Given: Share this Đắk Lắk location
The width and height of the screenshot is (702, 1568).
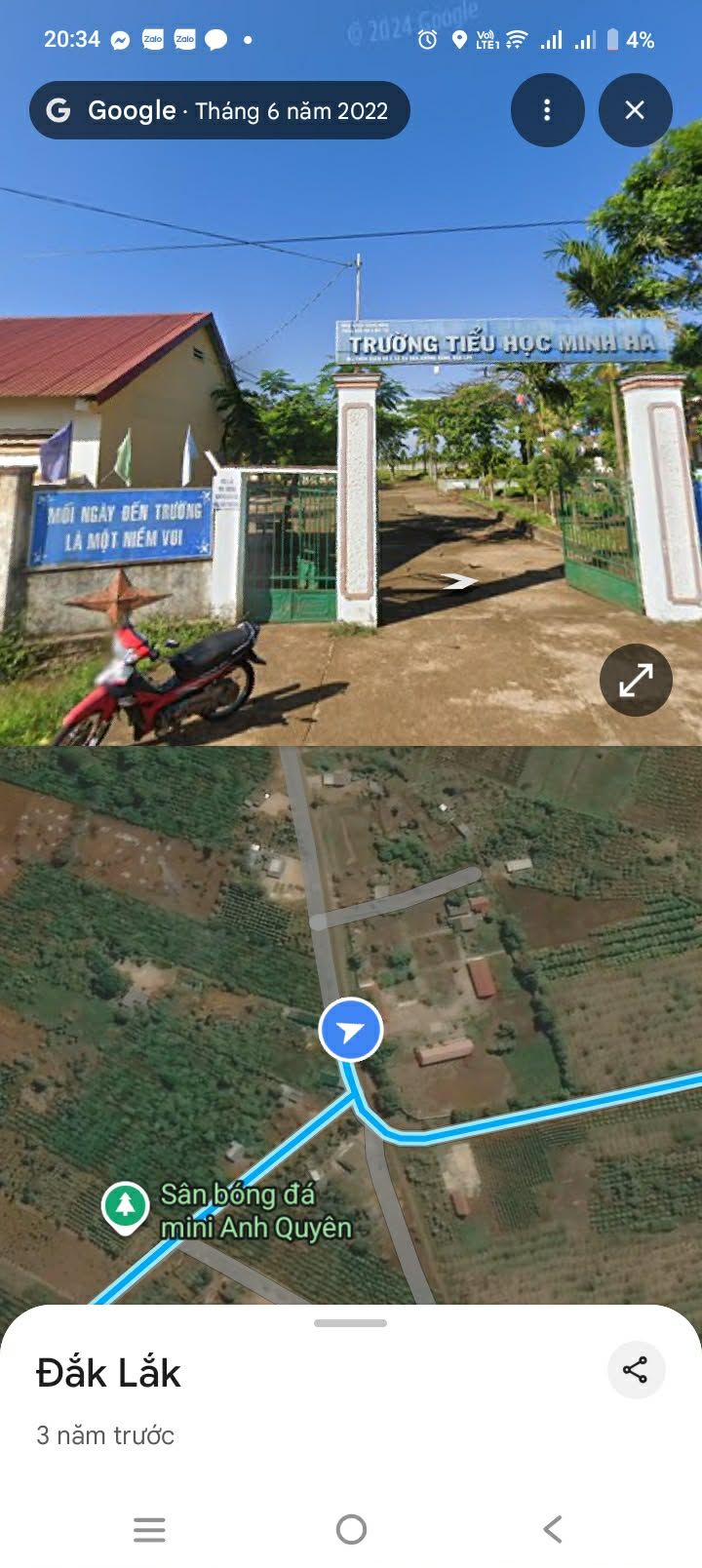Looking at the screenshot, I should (x=636, y=1370).
